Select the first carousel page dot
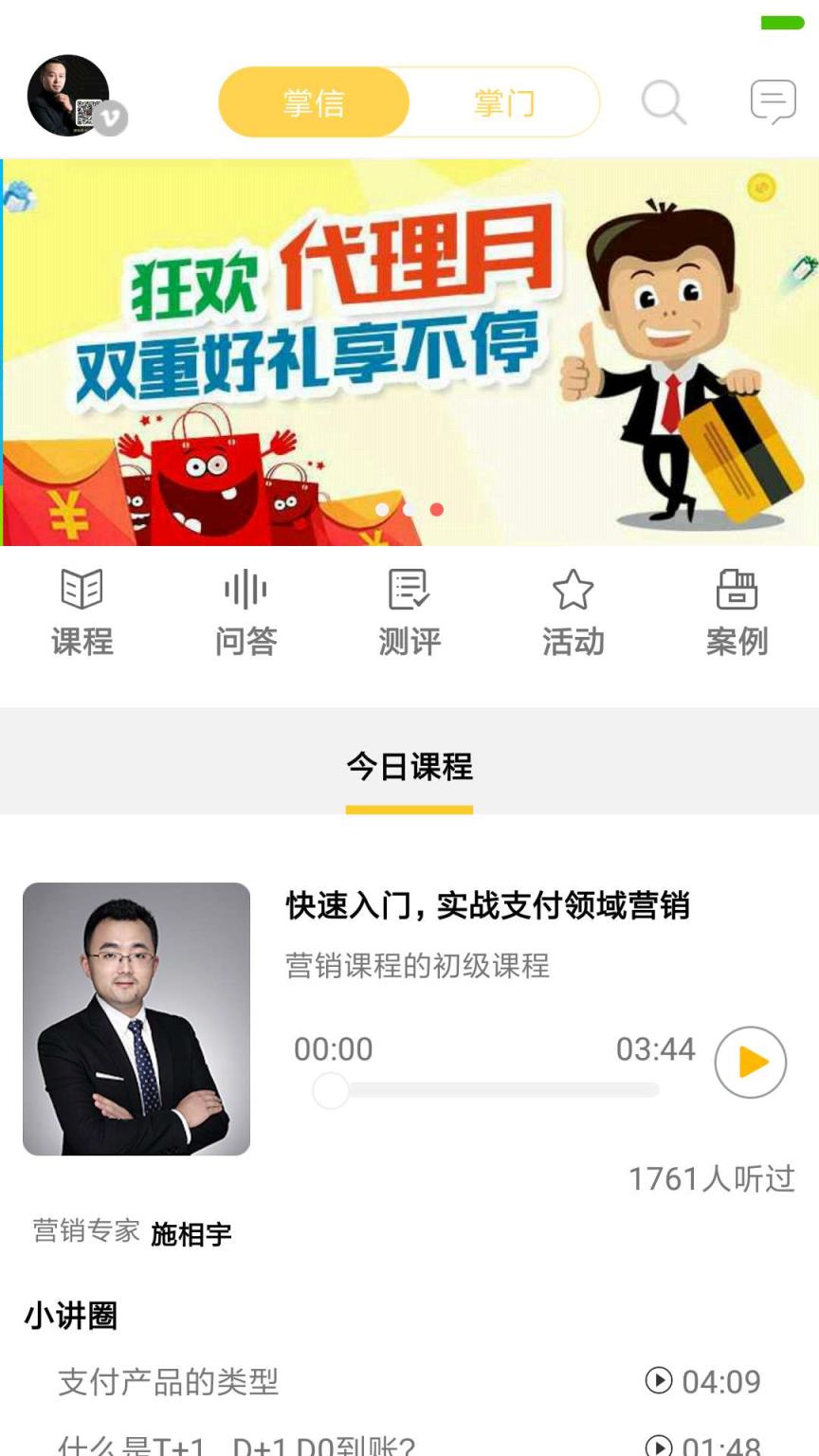Screen dimensions: 819x1456 (x=382, y=508)
